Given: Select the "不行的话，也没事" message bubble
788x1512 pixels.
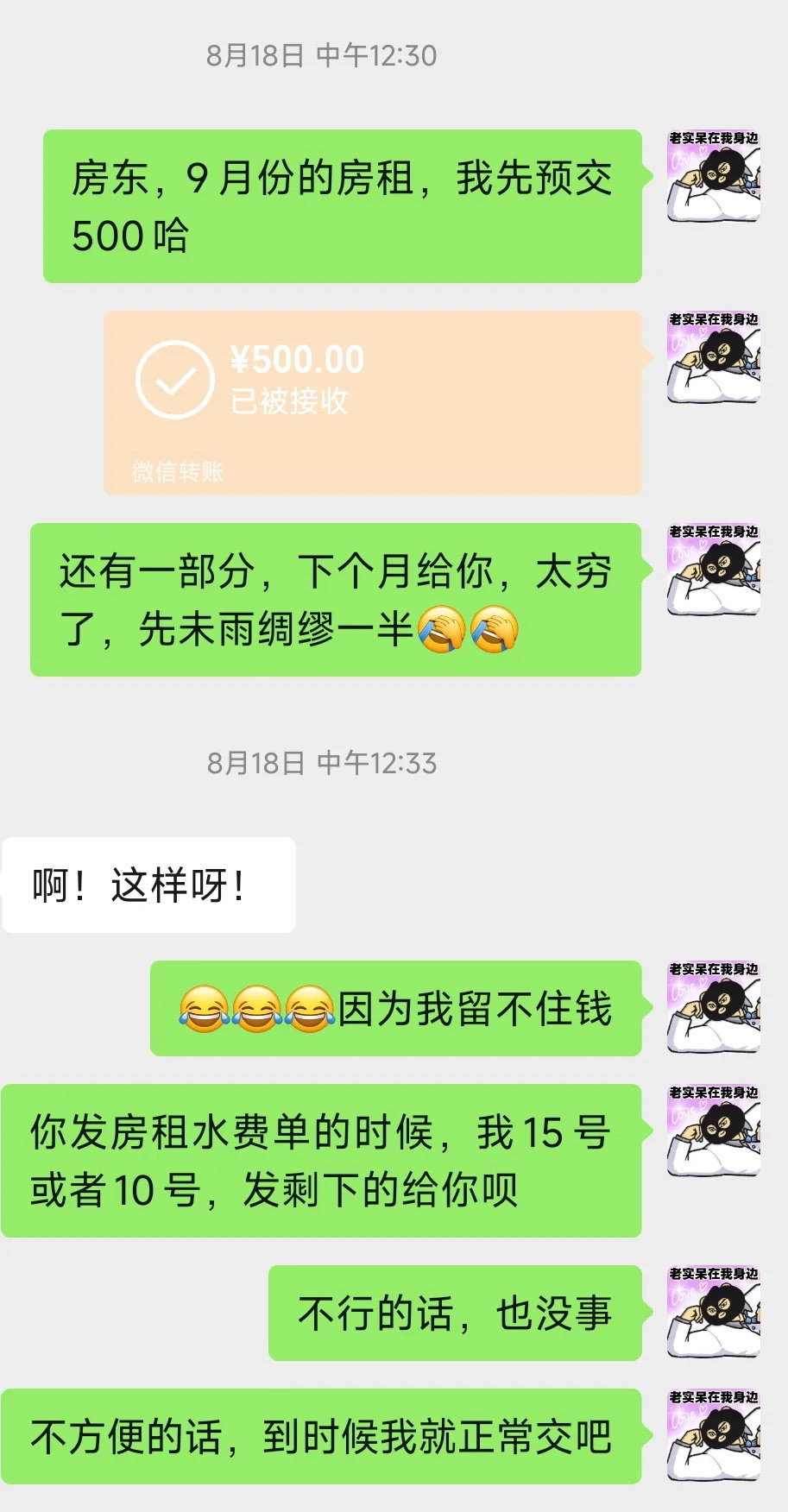Looking at the screenshot, I should click(x=453, y=1312).
